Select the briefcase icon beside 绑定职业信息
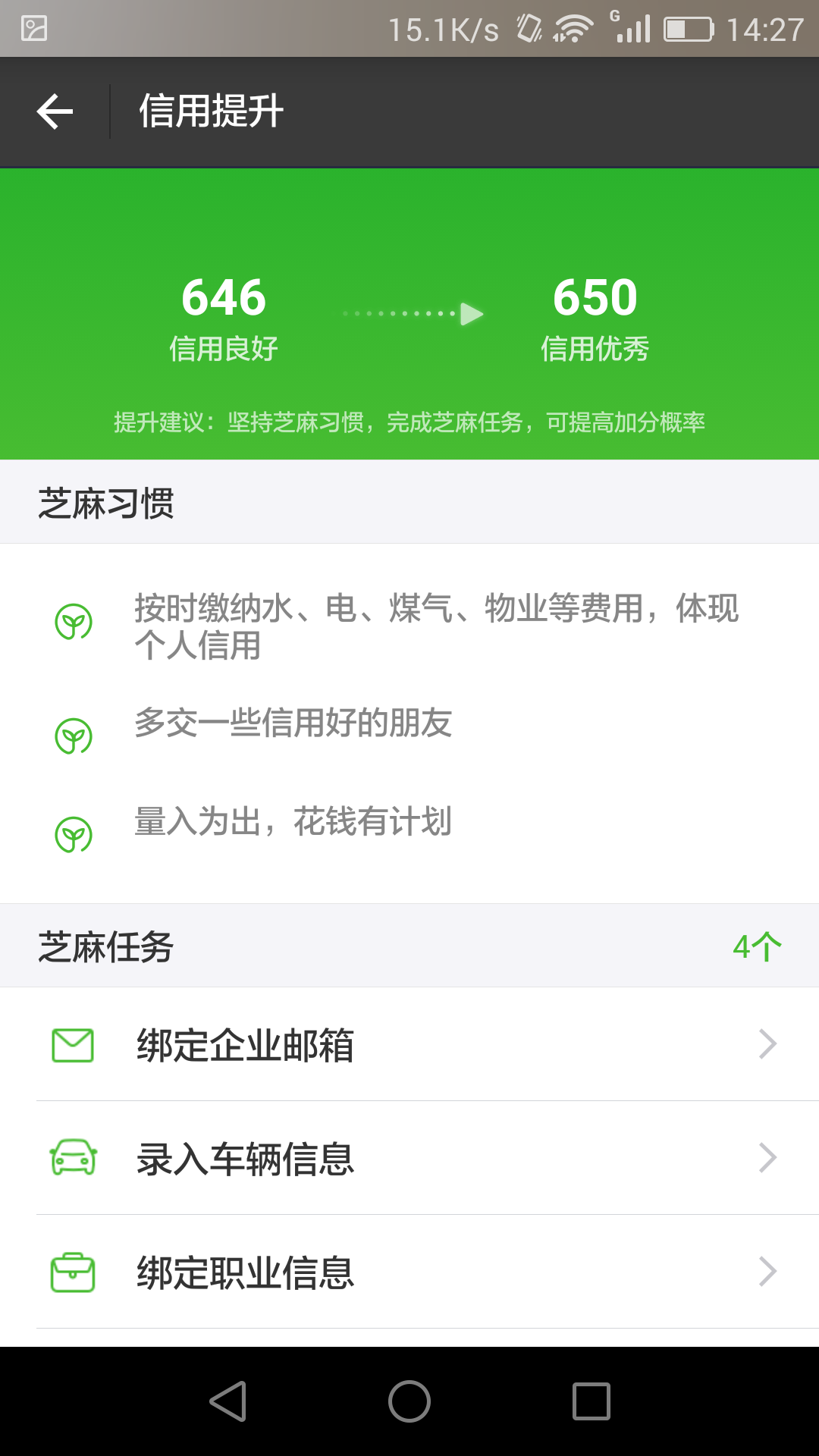 point(72,1272)
